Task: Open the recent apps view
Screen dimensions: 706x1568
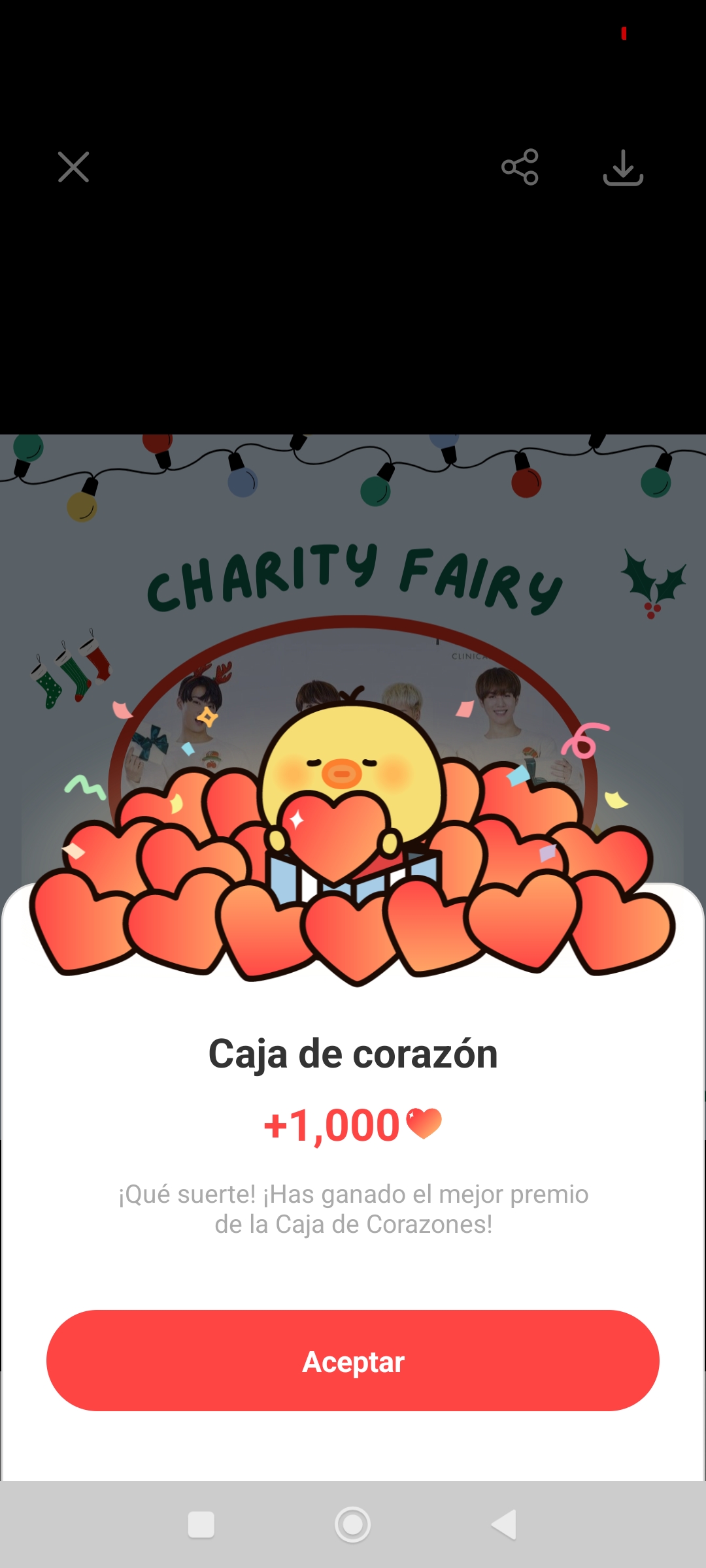Action: (201, 1524)
